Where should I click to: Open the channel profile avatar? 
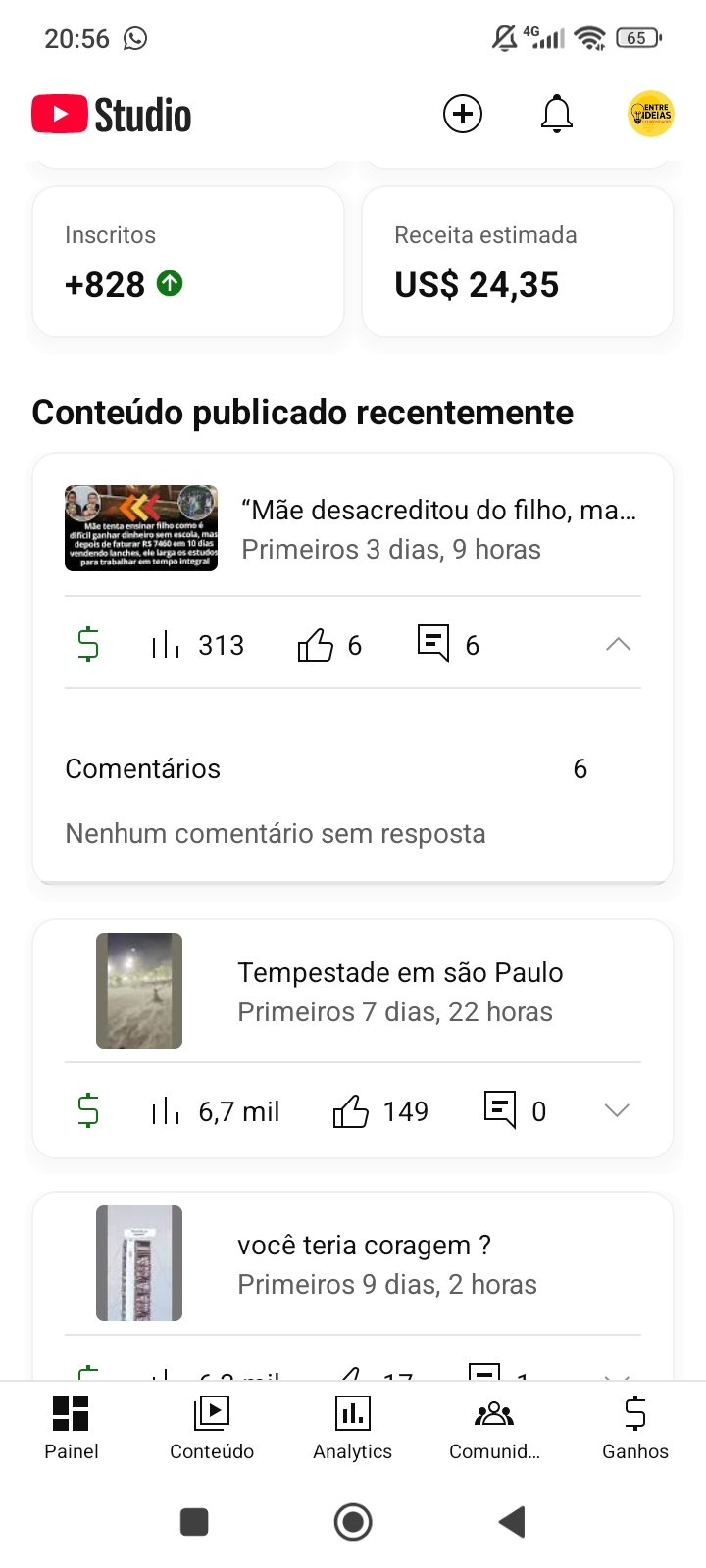click(650, 114)
